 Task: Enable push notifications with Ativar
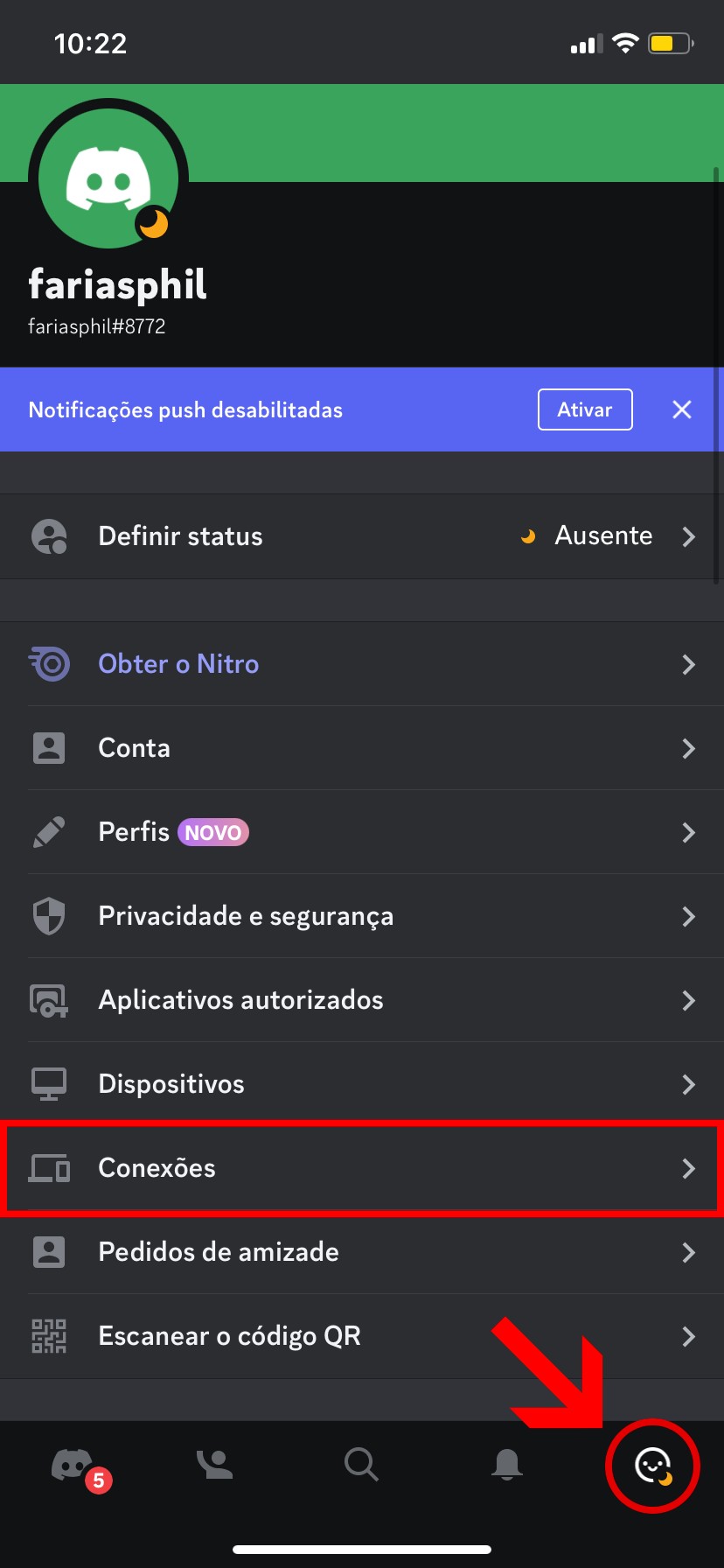click(584, 409)
